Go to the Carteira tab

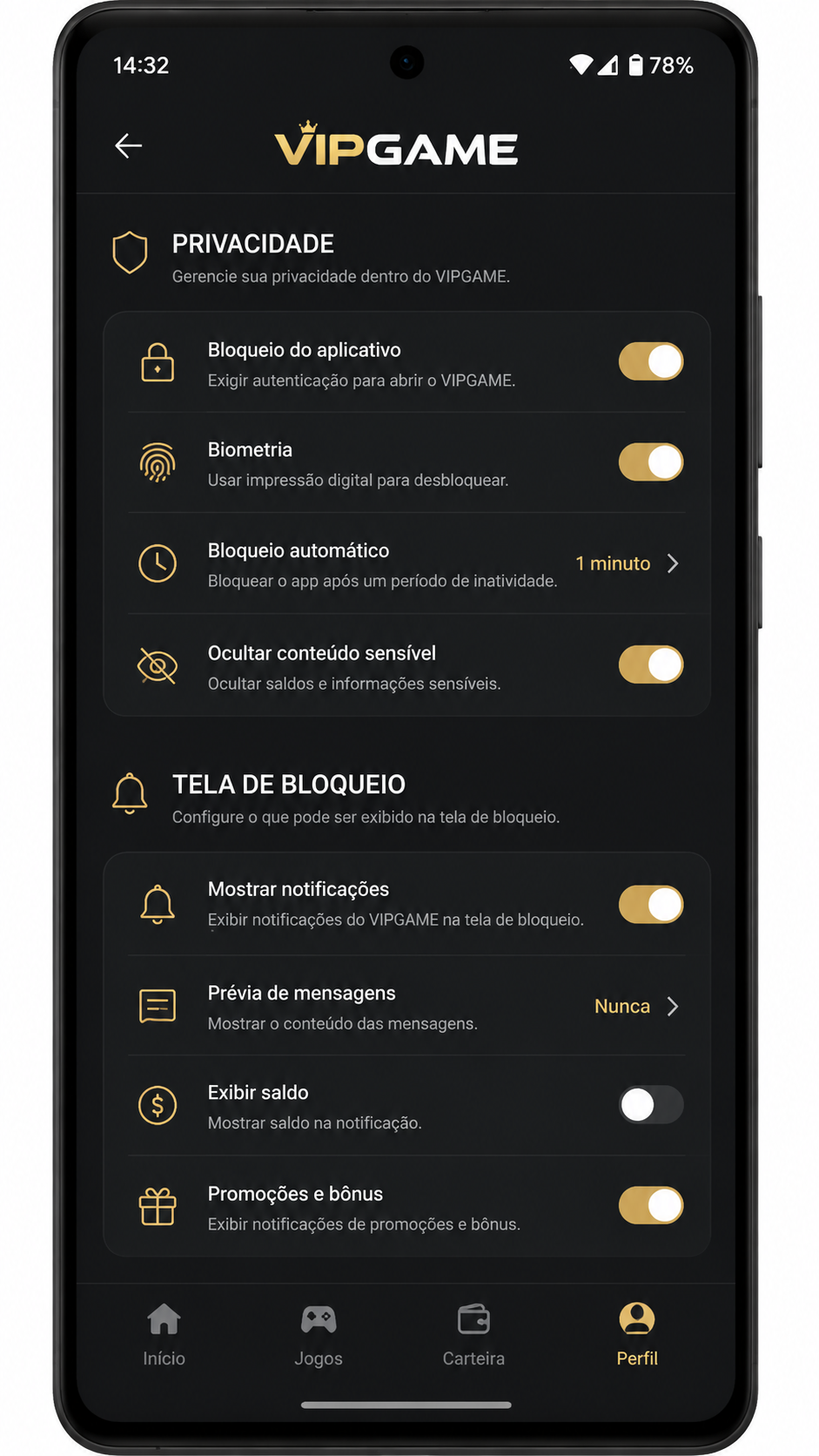[473, 1335]
